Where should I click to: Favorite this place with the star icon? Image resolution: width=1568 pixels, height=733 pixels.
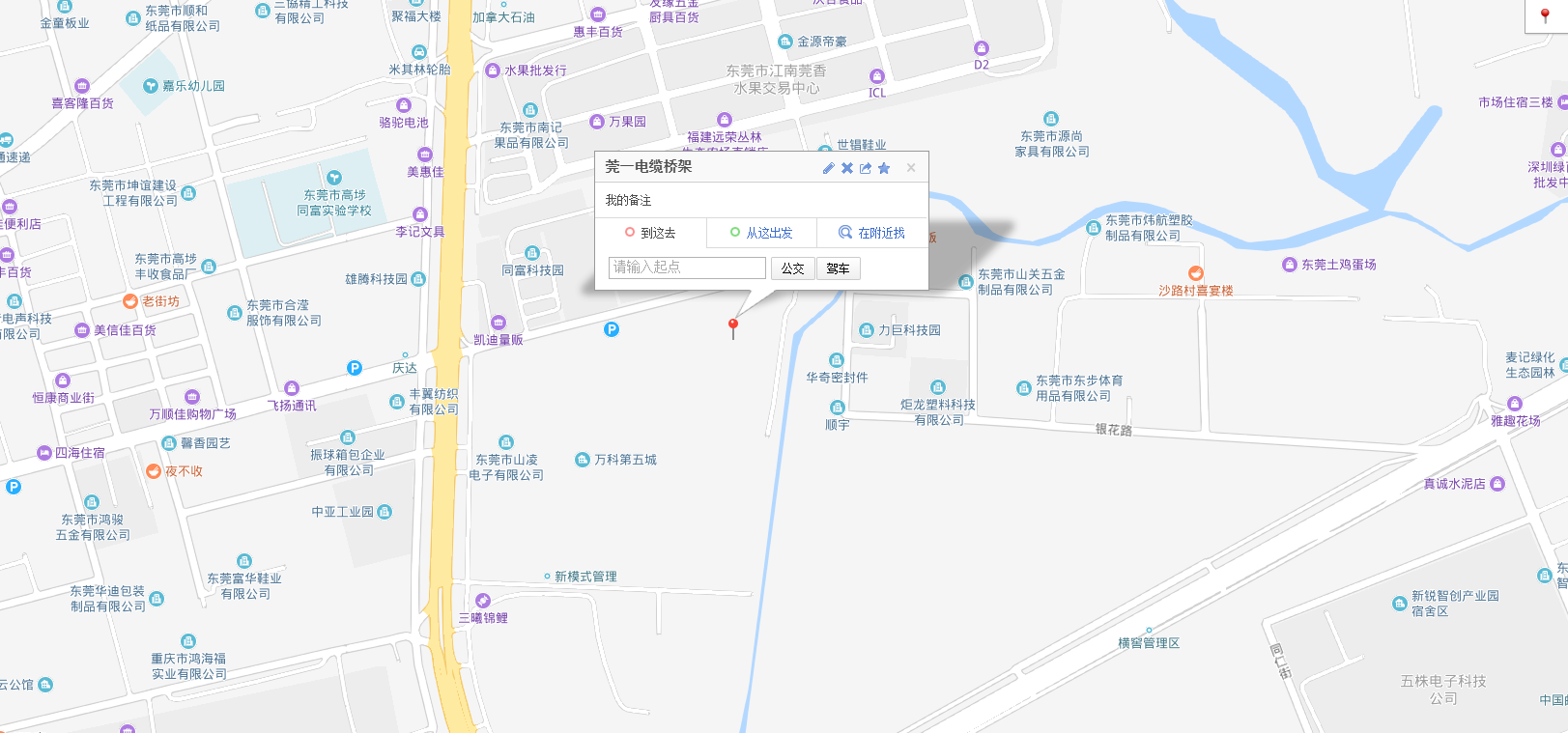(x=884, y=168)
